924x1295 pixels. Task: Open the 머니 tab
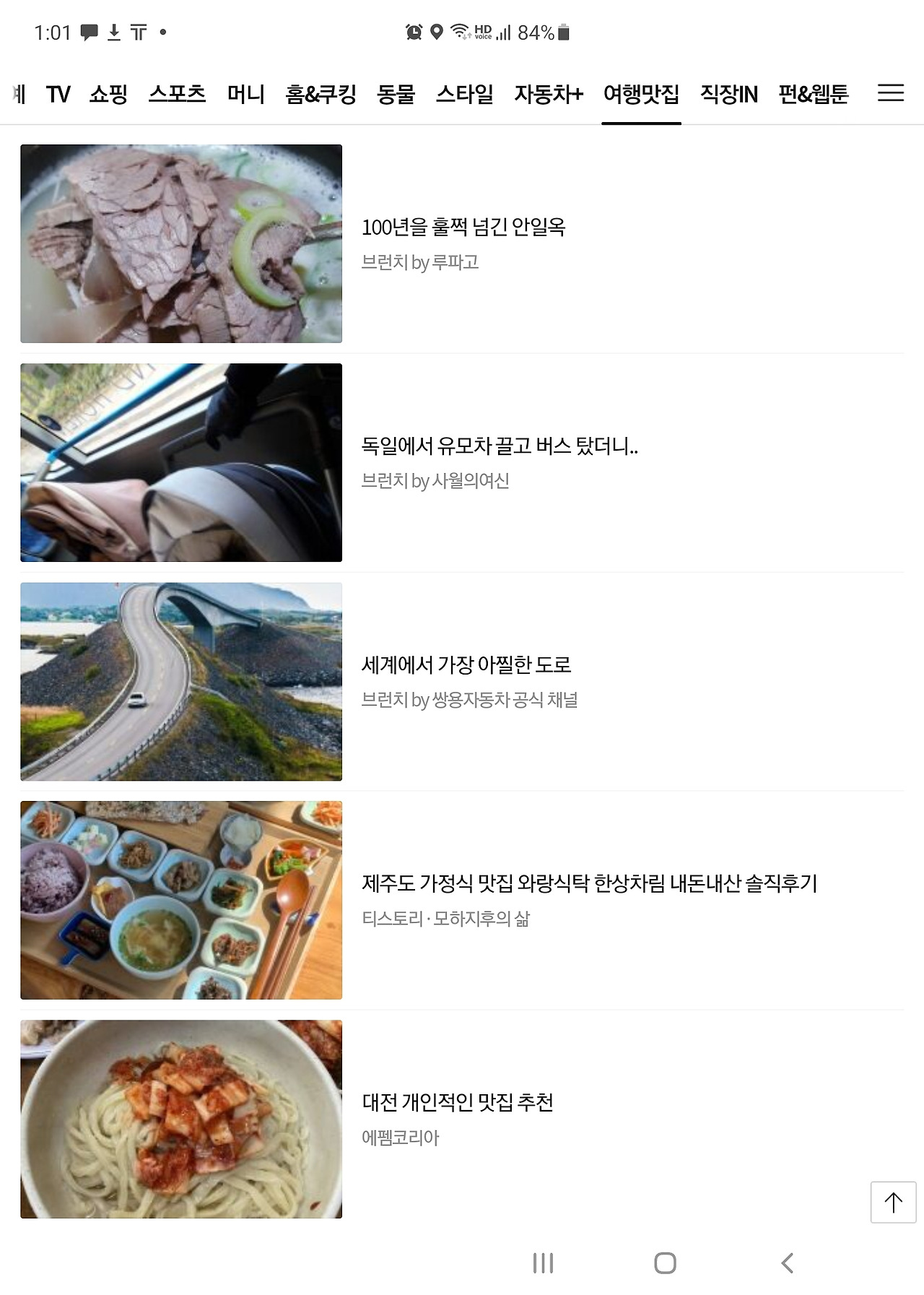click(245, 94)
